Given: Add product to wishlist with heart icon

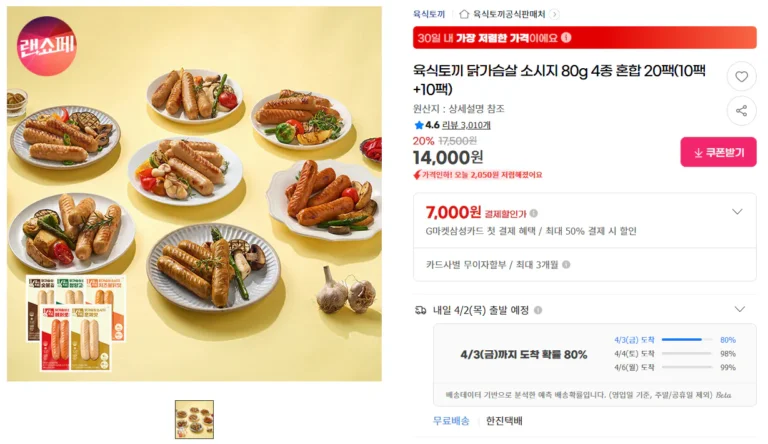Looking at the screenshot, I should pyautogui.click(x=741, y=76).
